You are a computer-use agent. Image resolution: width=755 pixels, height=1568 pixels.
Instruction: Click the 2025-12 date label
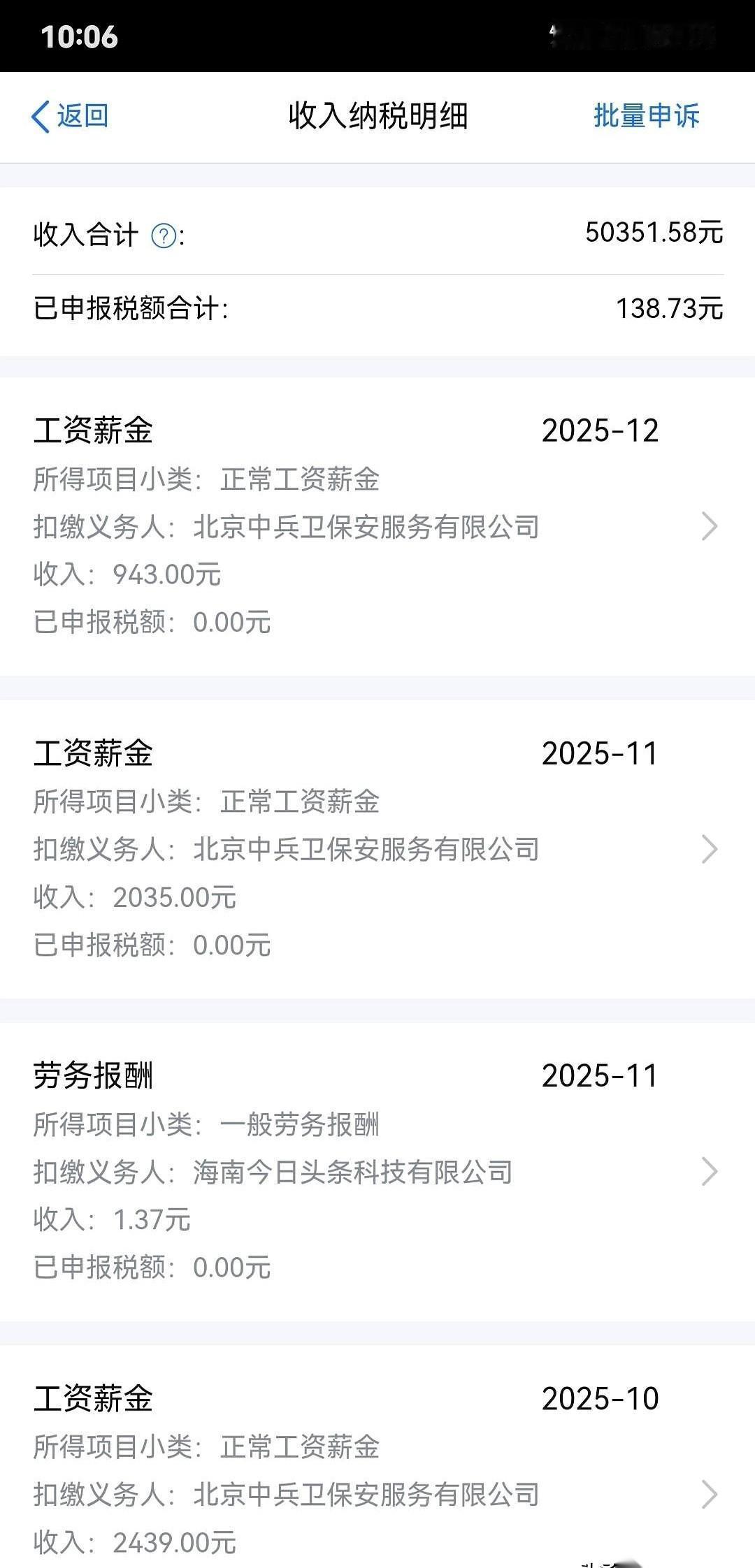600,430
